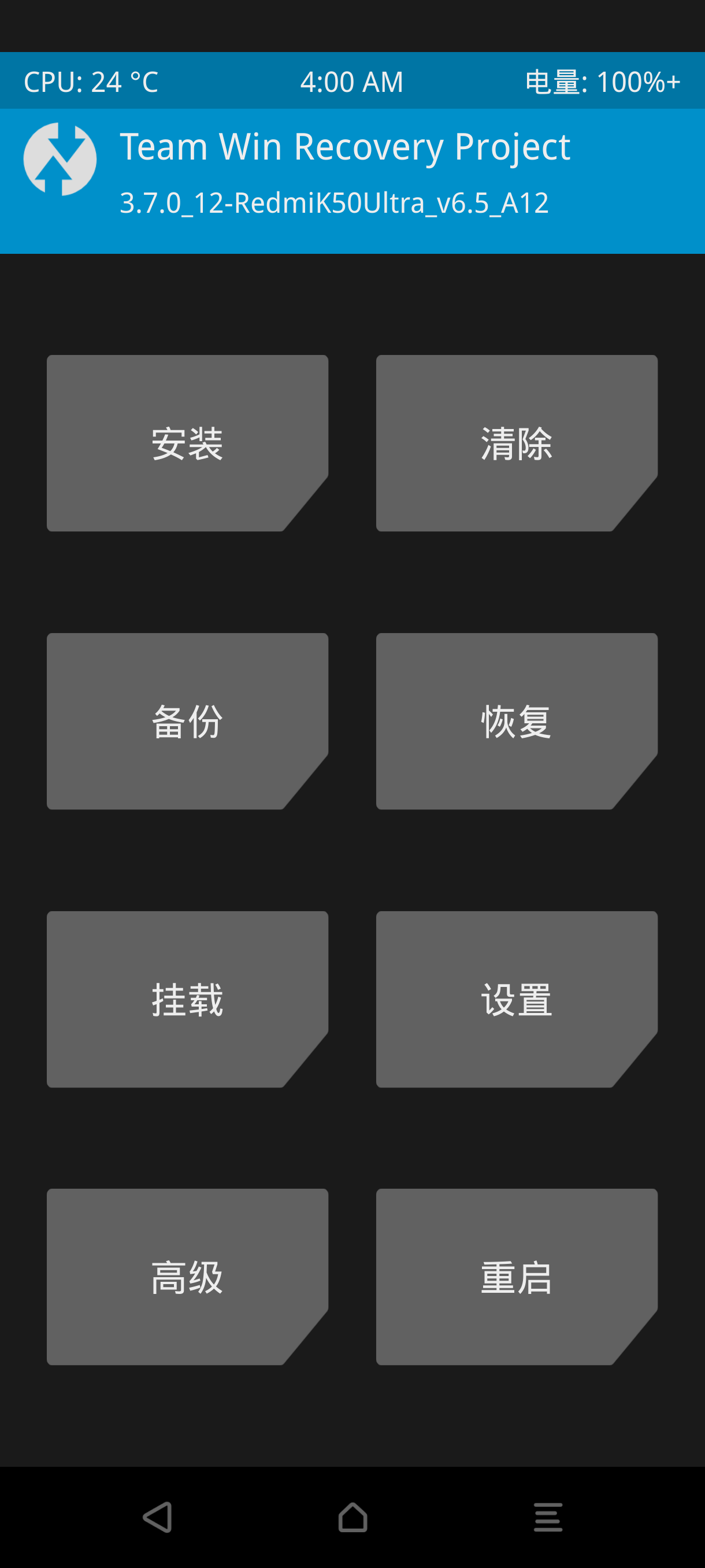Open the 恢复 (Restore) option
This screenshot has width=705, height=1568.
(517, 722)
